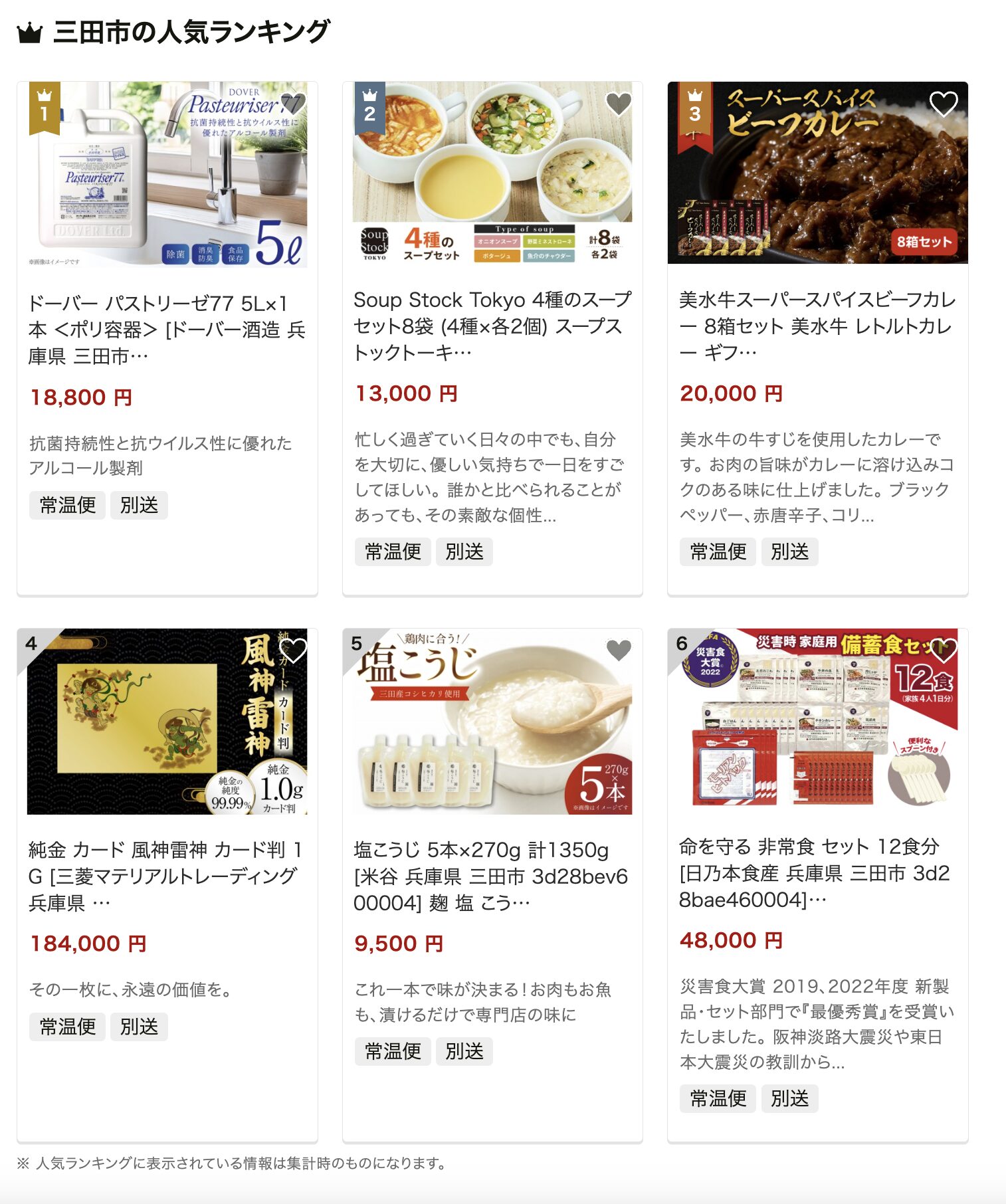
Task: Open 純金 カード 風神雷神 product card
Action: [166, 876]
